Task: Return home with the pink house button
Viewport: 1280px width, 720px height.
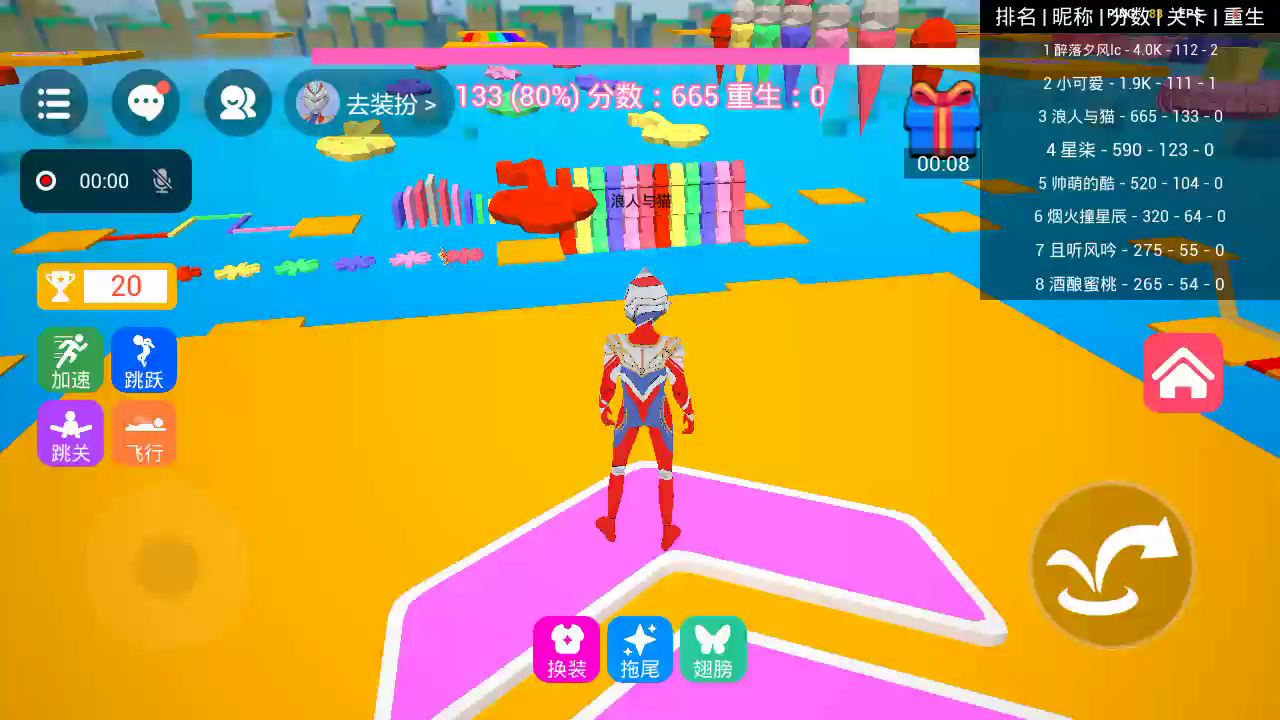Action: (x=1184, y=373)
